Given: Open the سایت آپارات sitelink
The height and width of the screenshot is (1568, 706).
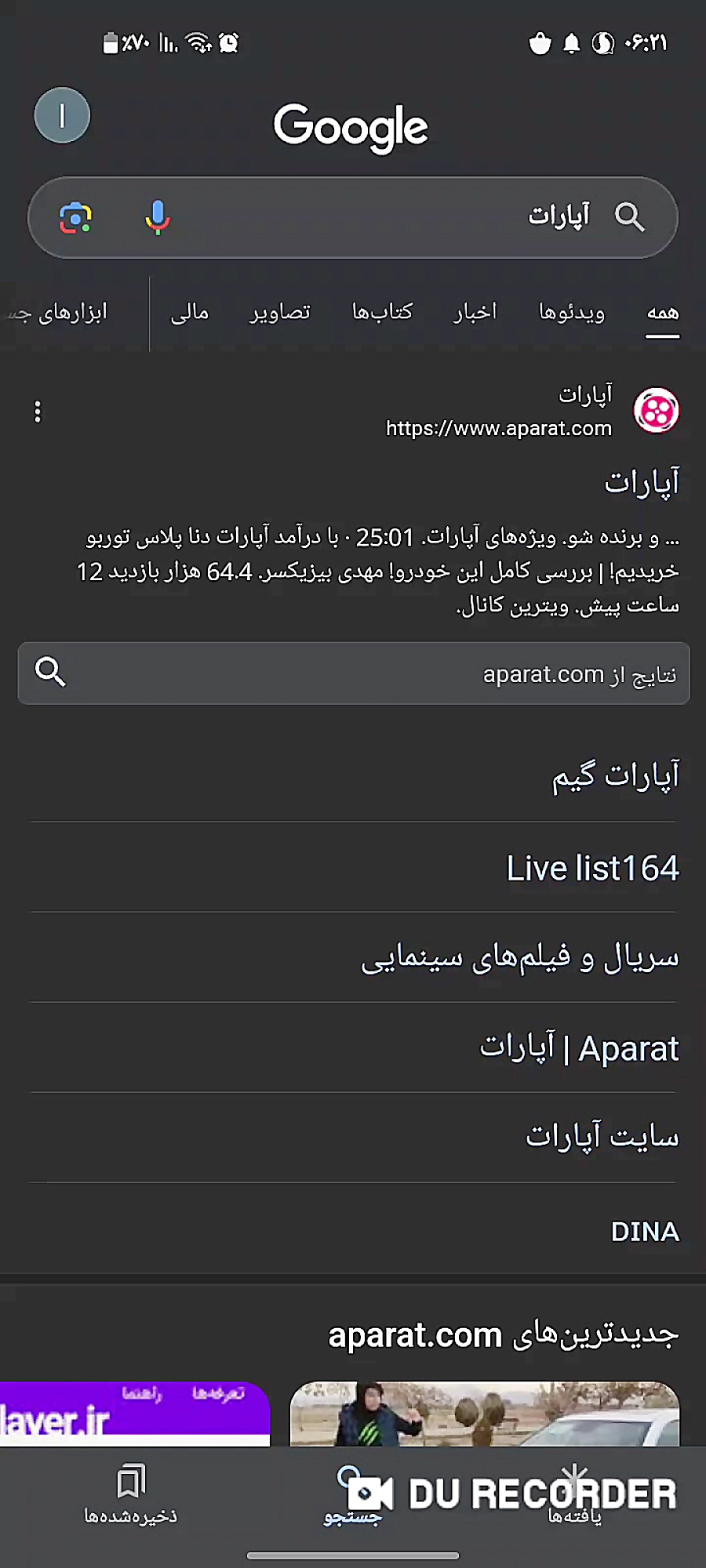Looking at the screenshot, I should [x=602, y=1137].
